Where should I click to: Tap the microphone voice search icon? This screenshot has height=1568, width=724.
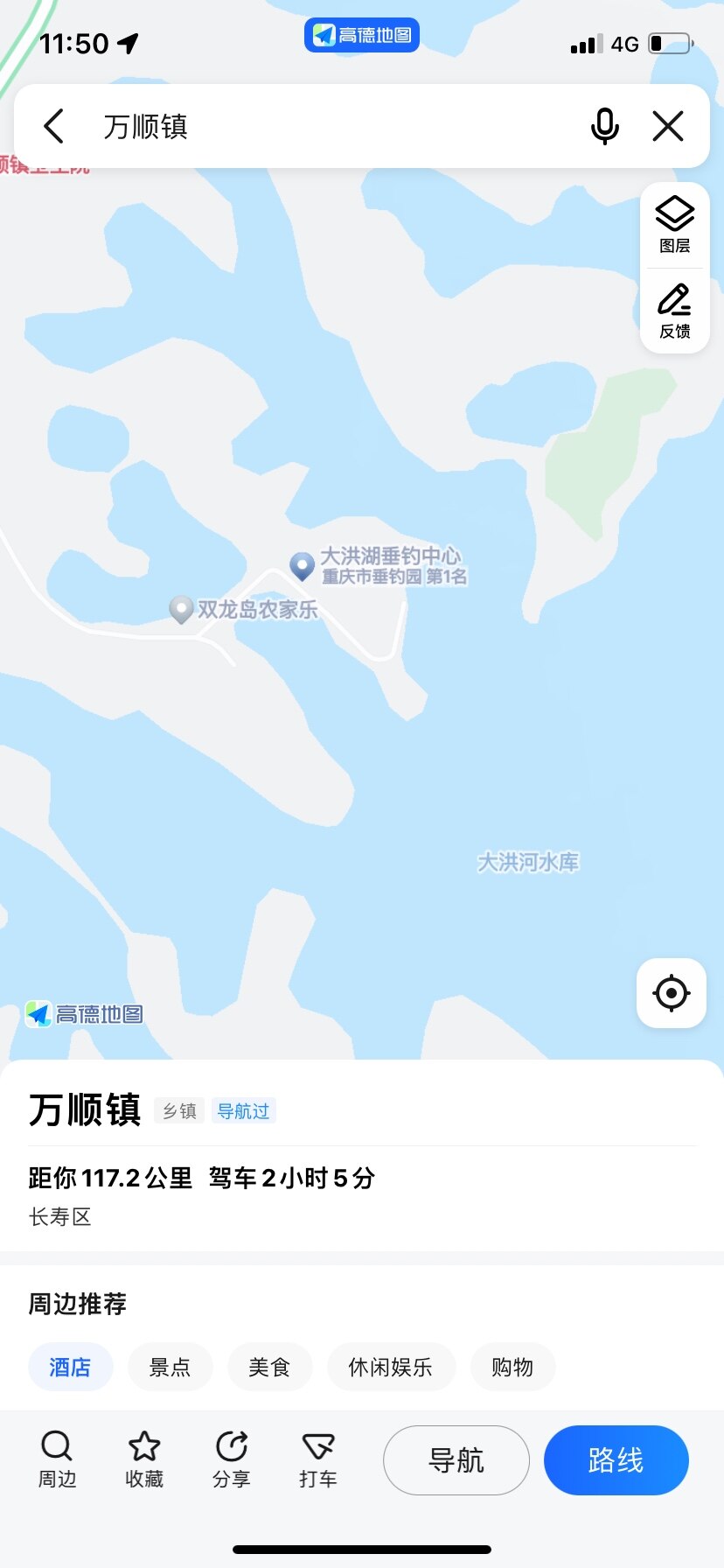point(604,126)
